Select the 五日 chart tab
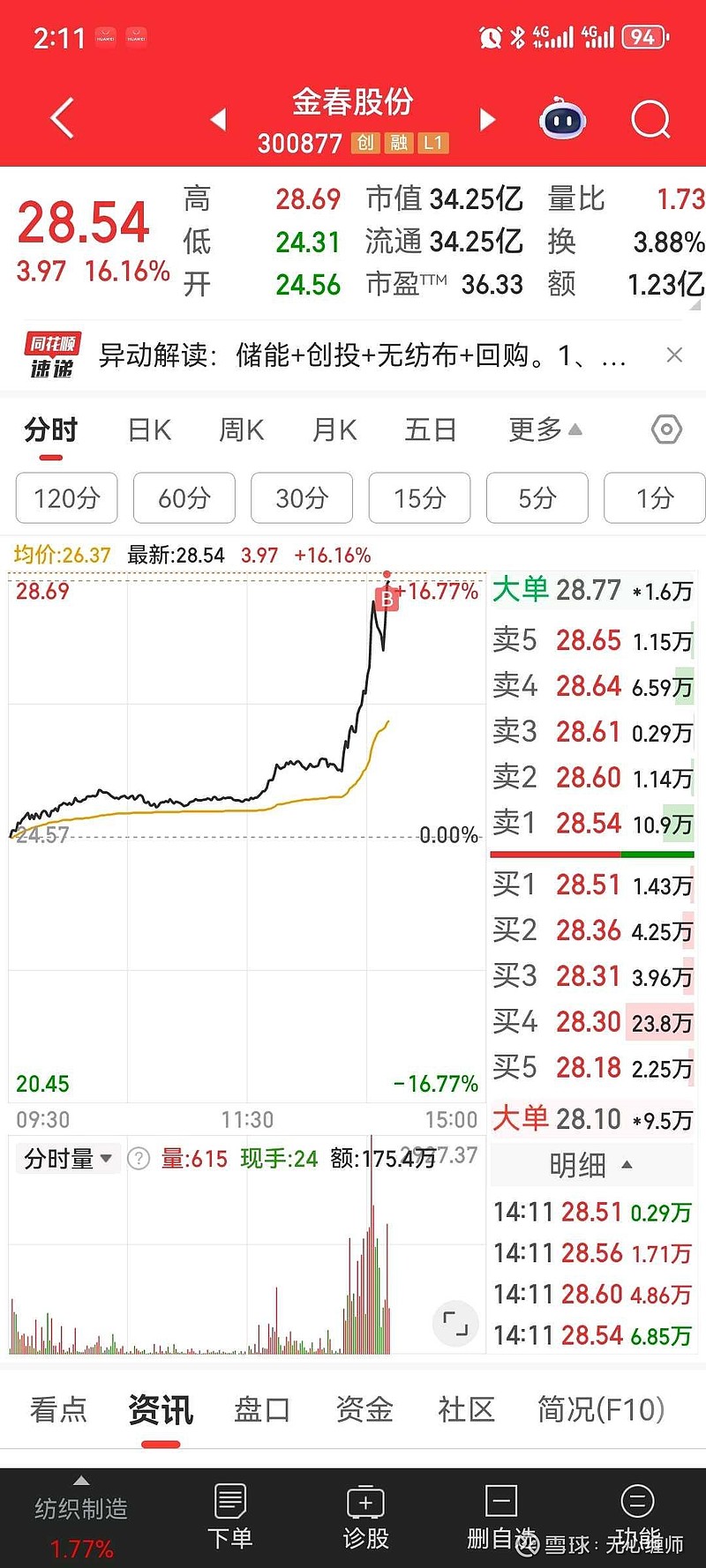 (430, 430)
